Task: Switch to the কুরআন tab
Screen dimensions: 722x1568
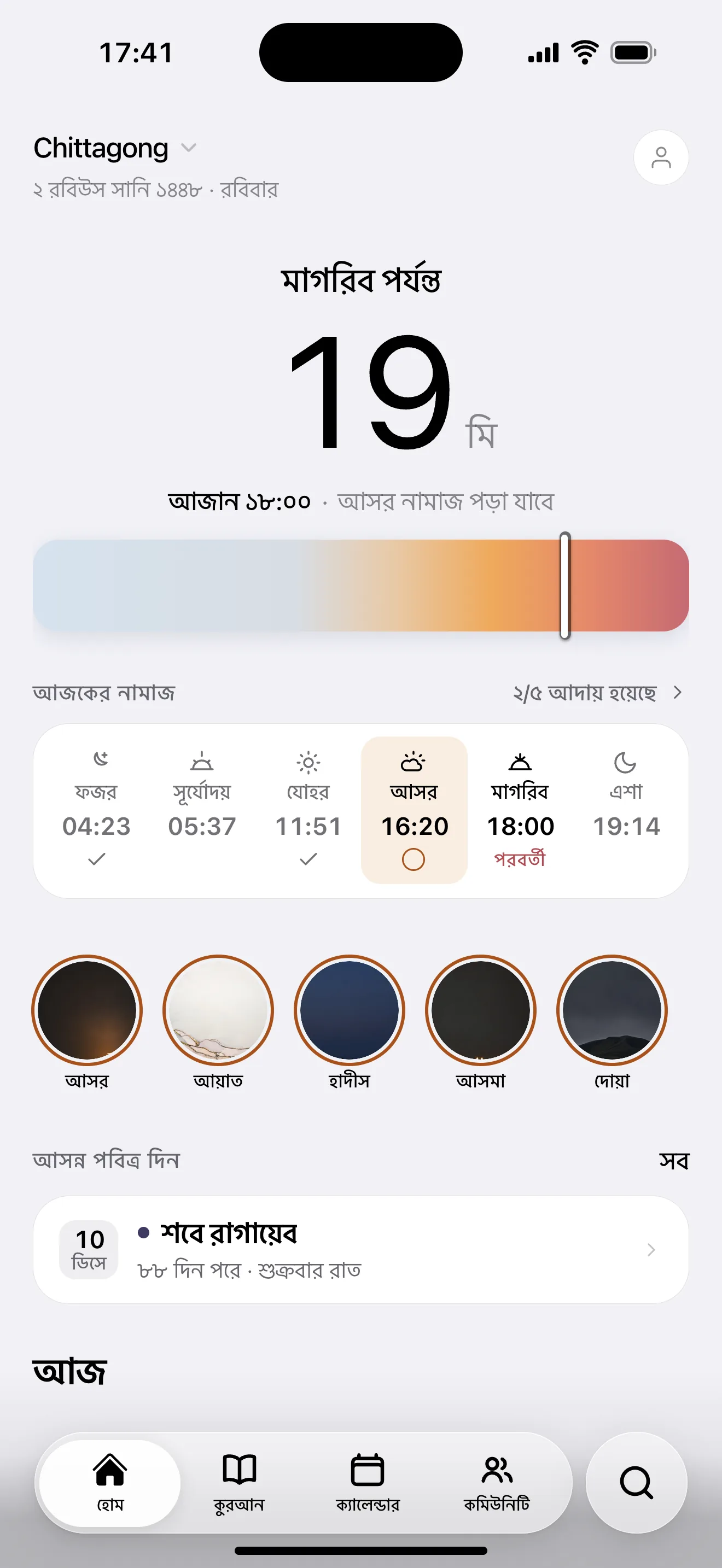Action: [239, 1483]
